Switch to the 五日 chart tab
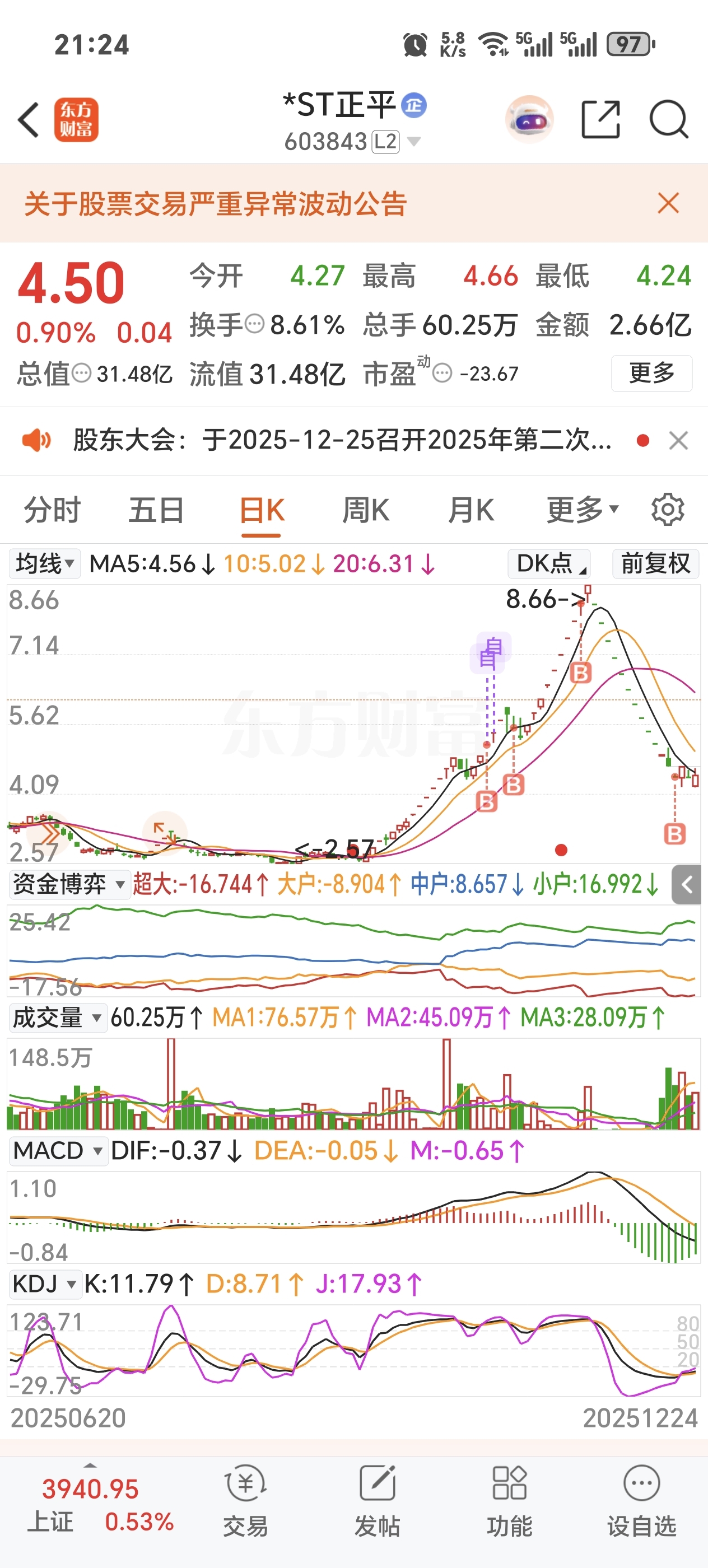This screenshot has height=1568, width=708. (156, 510)
